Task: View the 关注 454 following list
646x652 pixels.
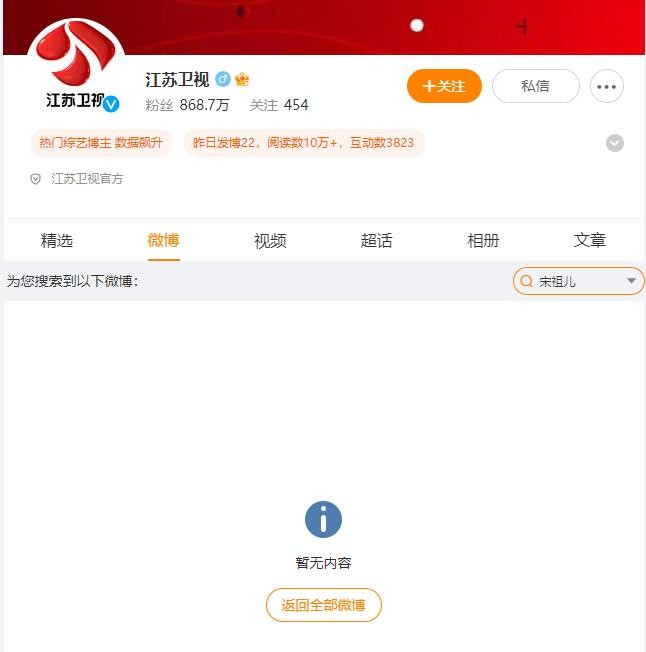Action: point(279,105)
